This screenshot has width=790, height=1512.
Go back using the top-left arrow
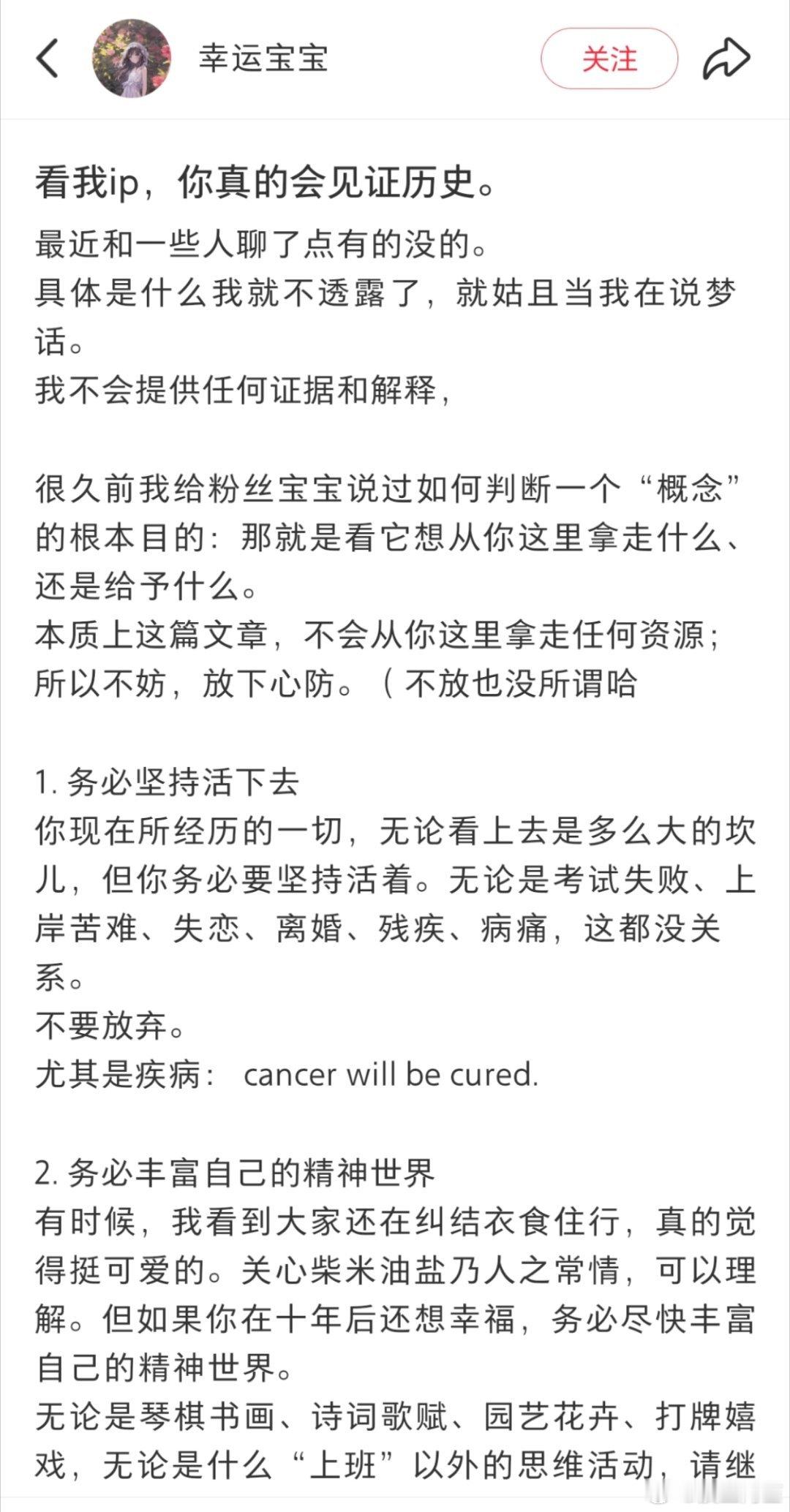48,59
